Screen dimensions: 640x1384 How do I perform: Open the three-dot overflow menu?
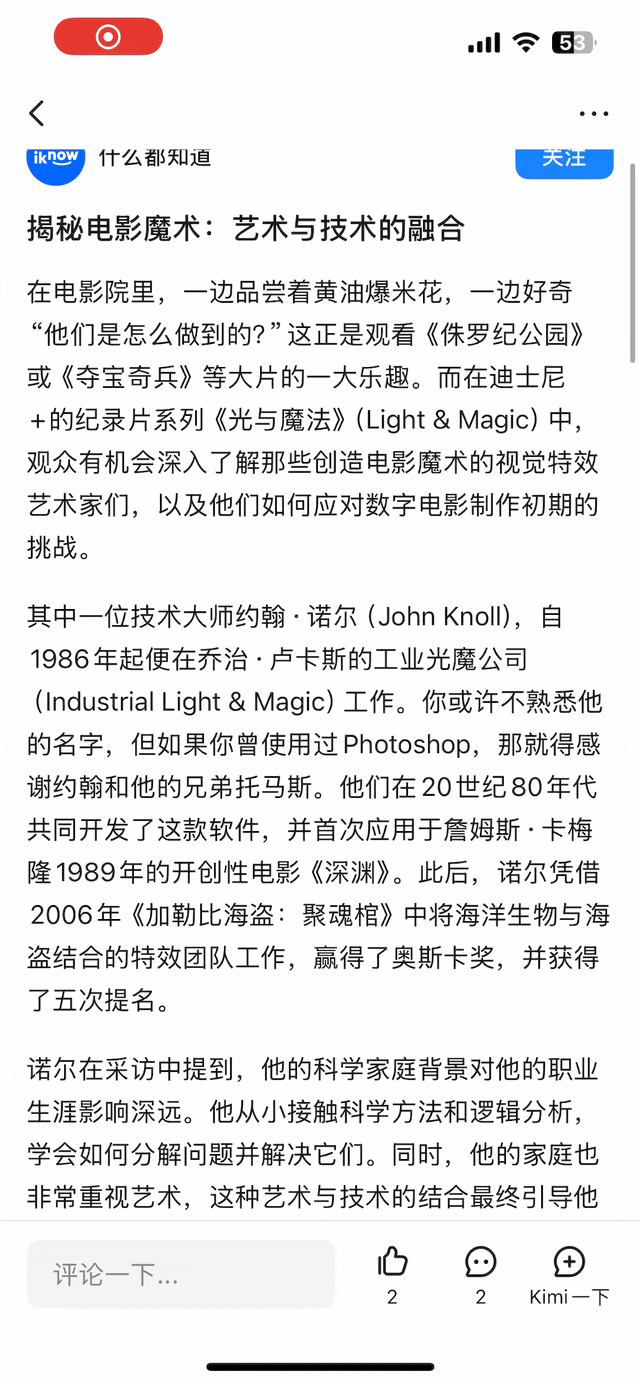click(x=594, y=114)
